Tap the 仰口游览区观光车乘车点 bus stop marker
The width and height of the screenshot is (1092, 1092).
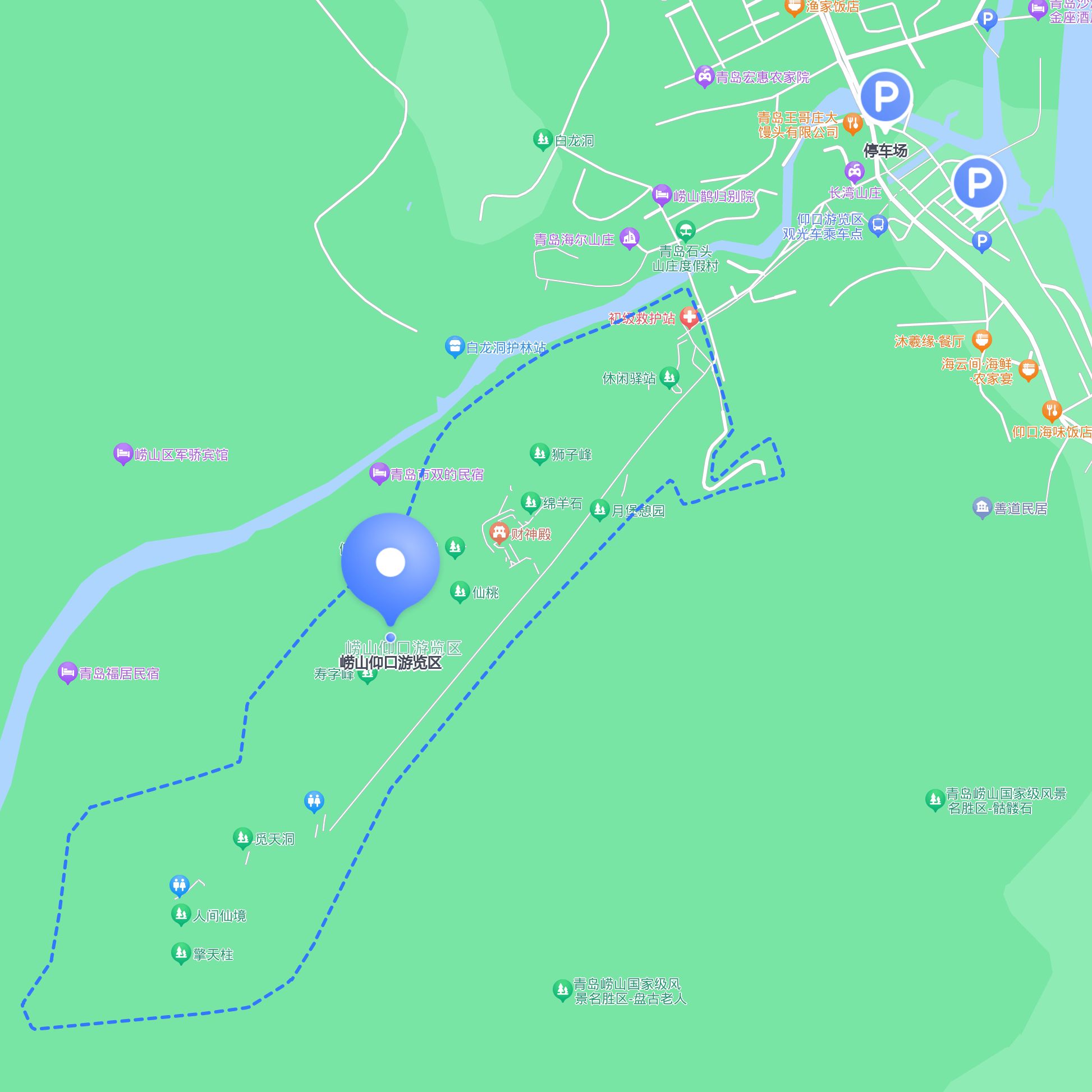[x=878, y=225]
